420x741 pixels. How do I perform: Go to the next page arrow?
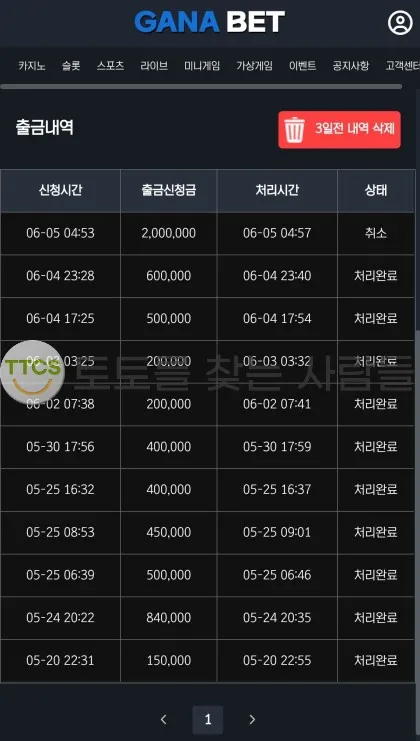pyautogui.click(x=252, y=719)
